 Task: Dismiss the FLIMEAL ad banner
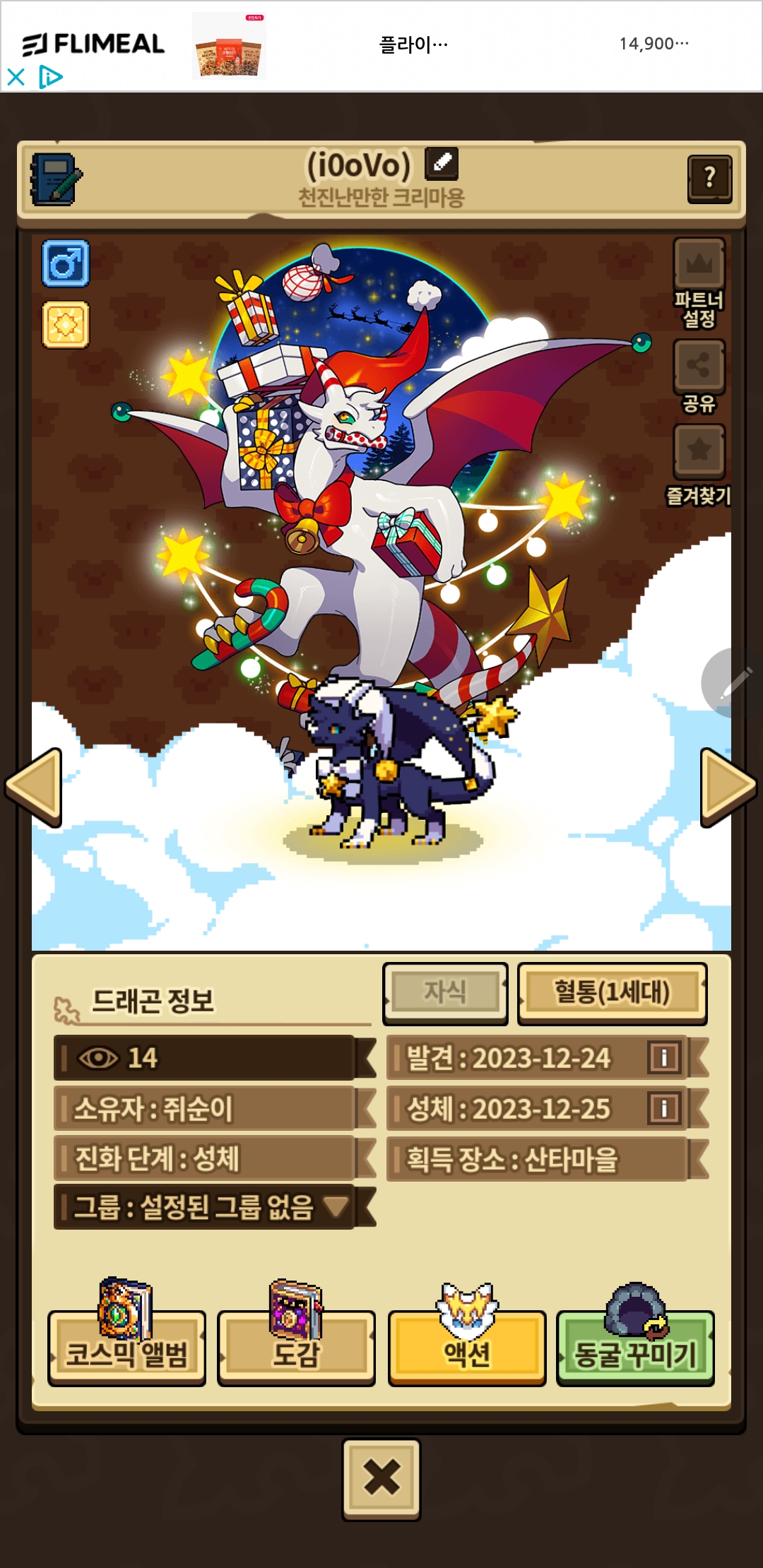[16, 76]
